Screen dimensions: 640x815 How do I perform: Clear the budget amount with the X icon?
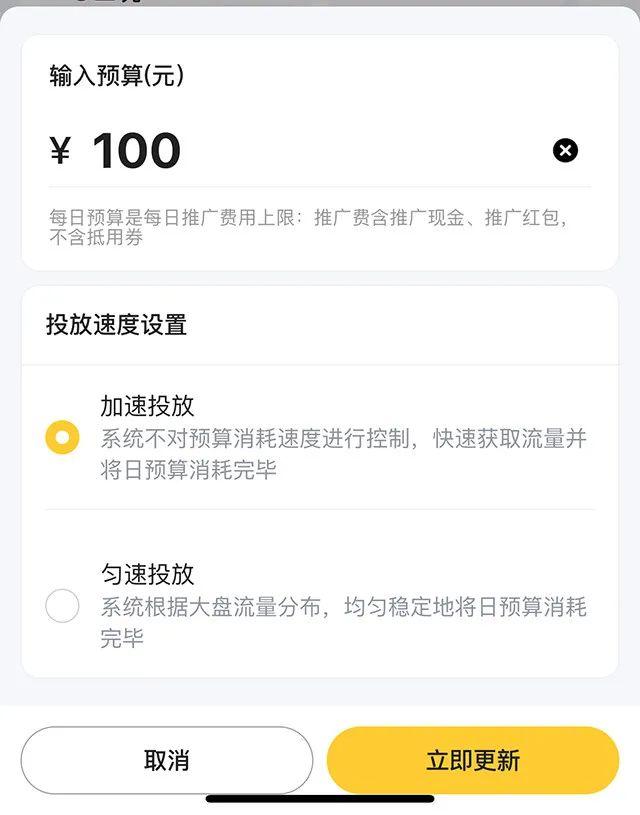(x=565, y=151)
